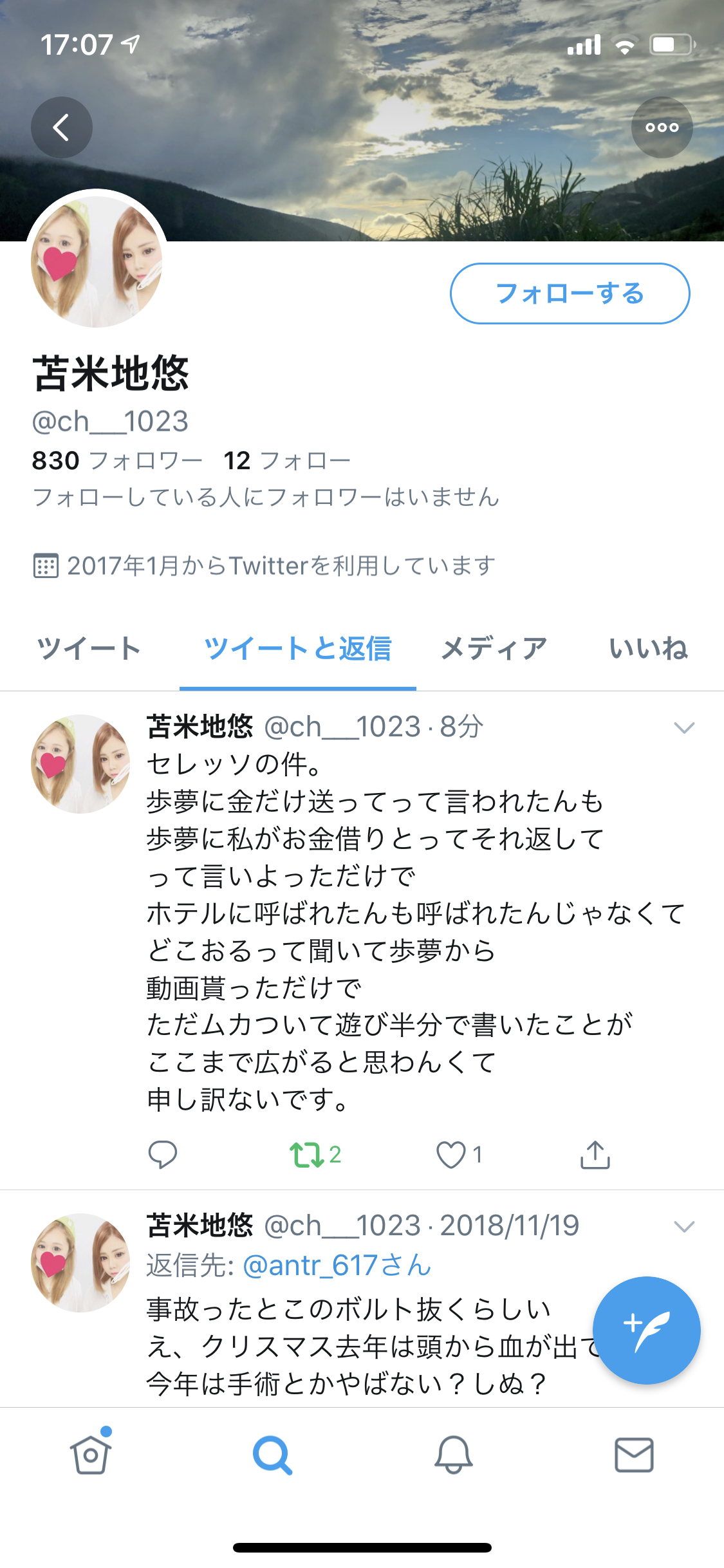724x1568 pixels.
Task: Switch to the ツイート tab
Action: pyautogui.click(x=89, y=648)
